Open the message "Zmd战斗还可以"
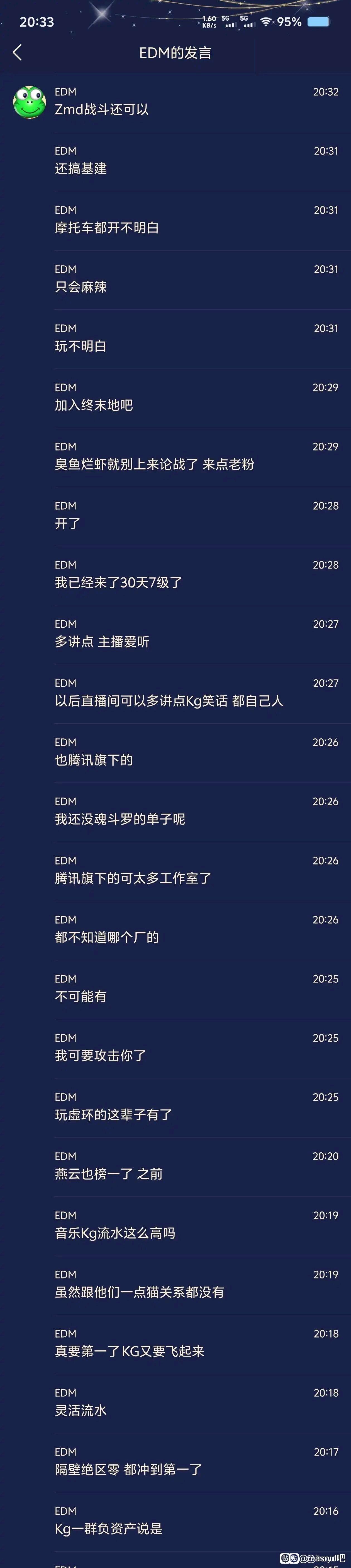The height and width of the screenshot is (1568, 351). (102, 110)
